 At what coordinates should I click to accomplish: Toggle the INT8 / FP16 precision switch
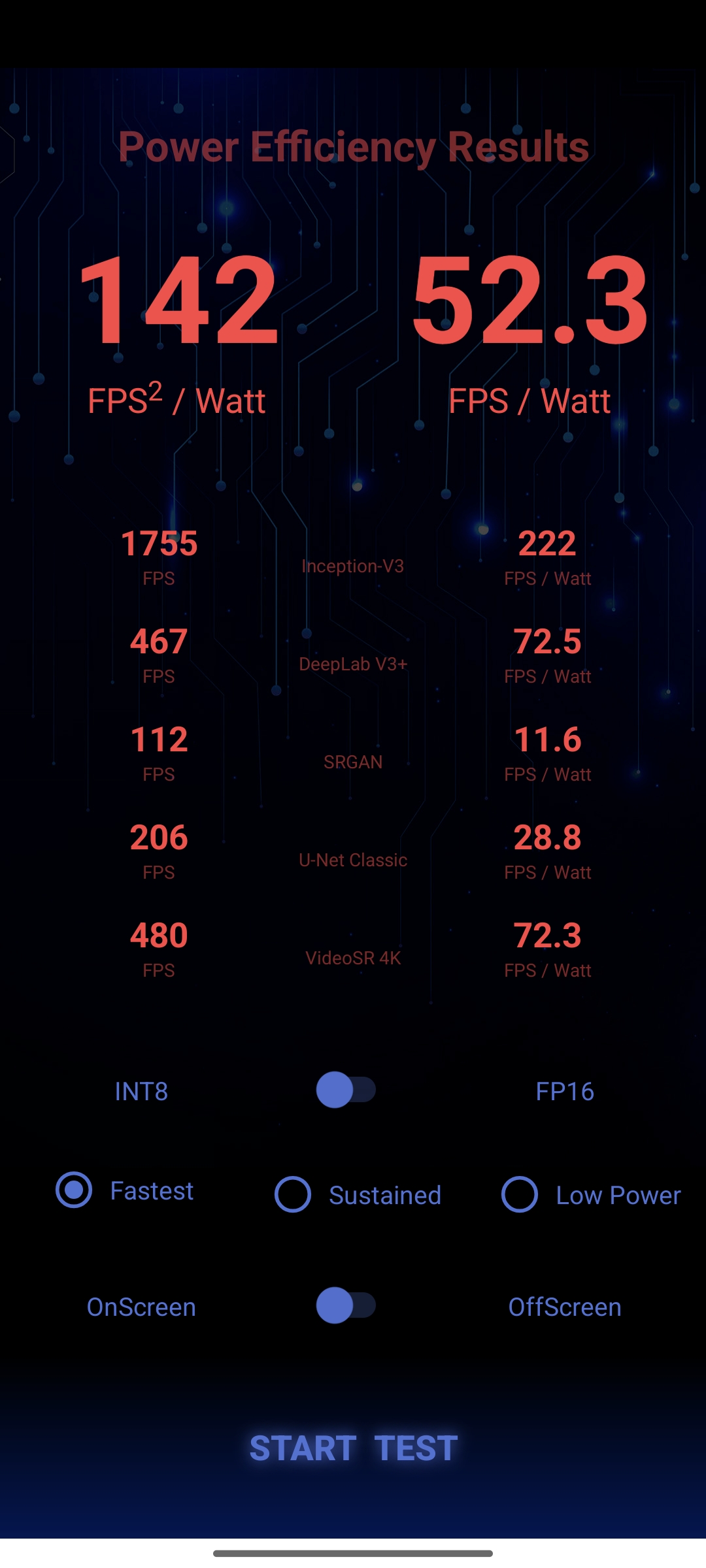pyautogui.click(x=346, y=1090)
